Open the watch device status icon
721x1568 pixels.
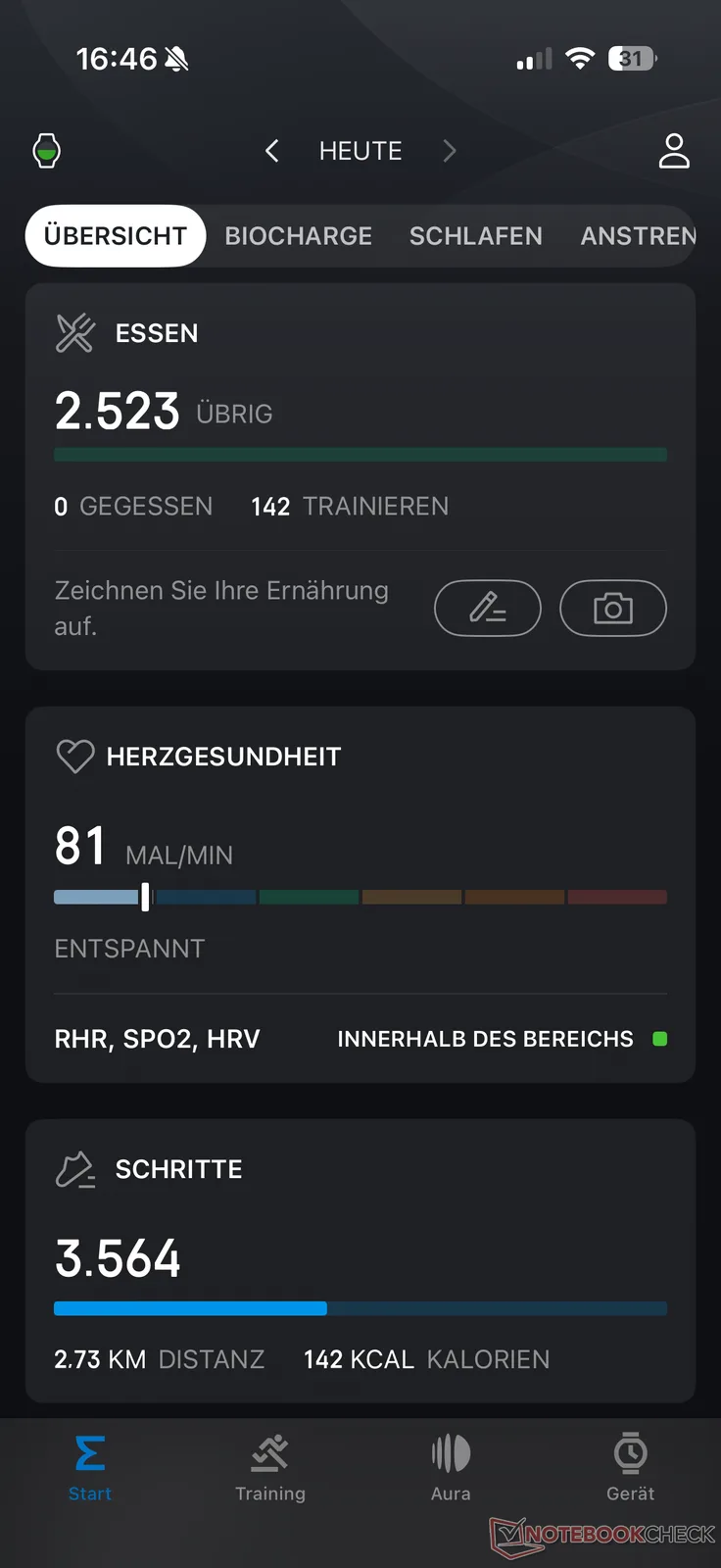pyautogui.click(x=47, y=151)
